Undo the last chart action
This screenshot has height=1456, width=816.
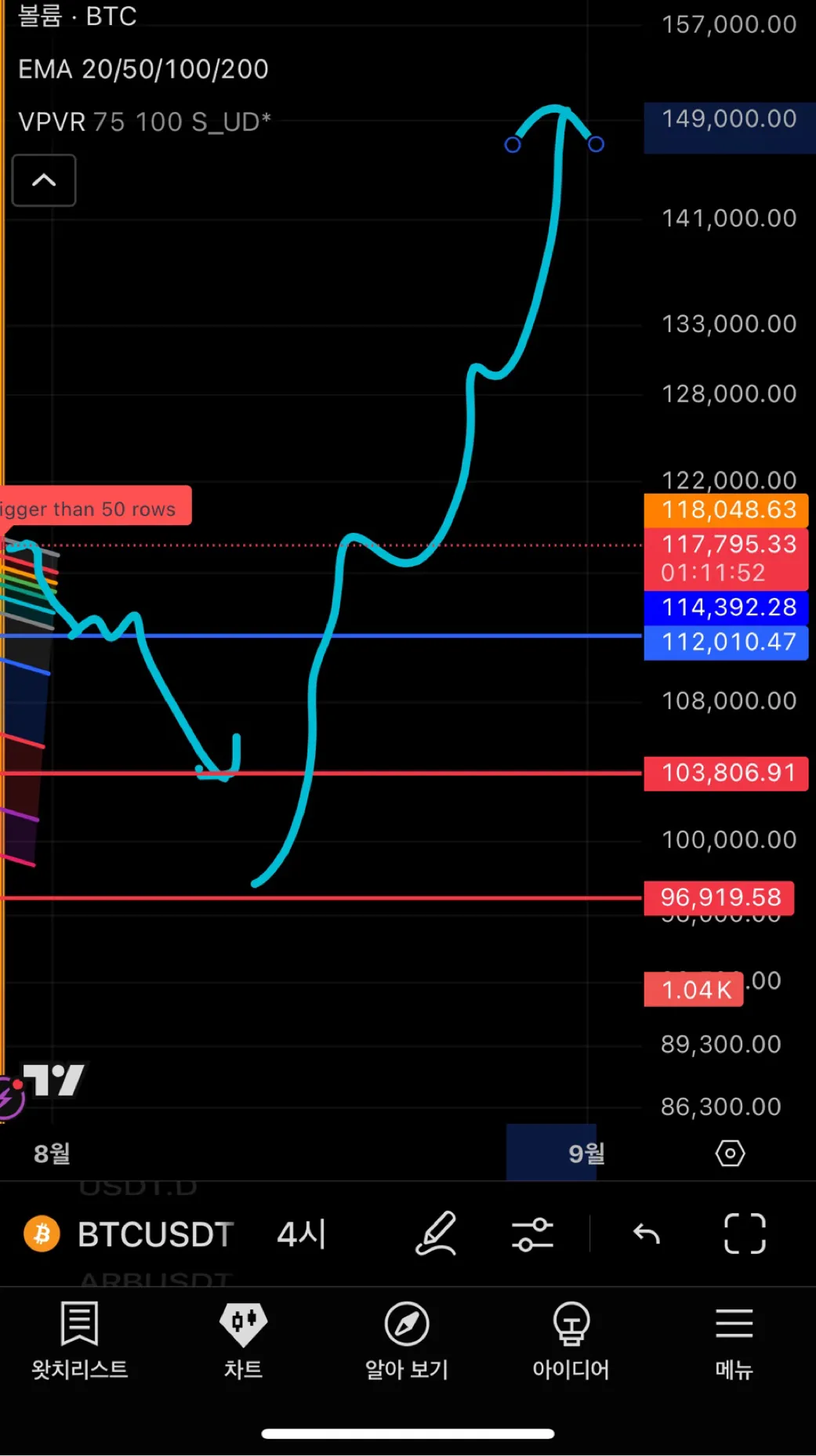click(647, 1234)
